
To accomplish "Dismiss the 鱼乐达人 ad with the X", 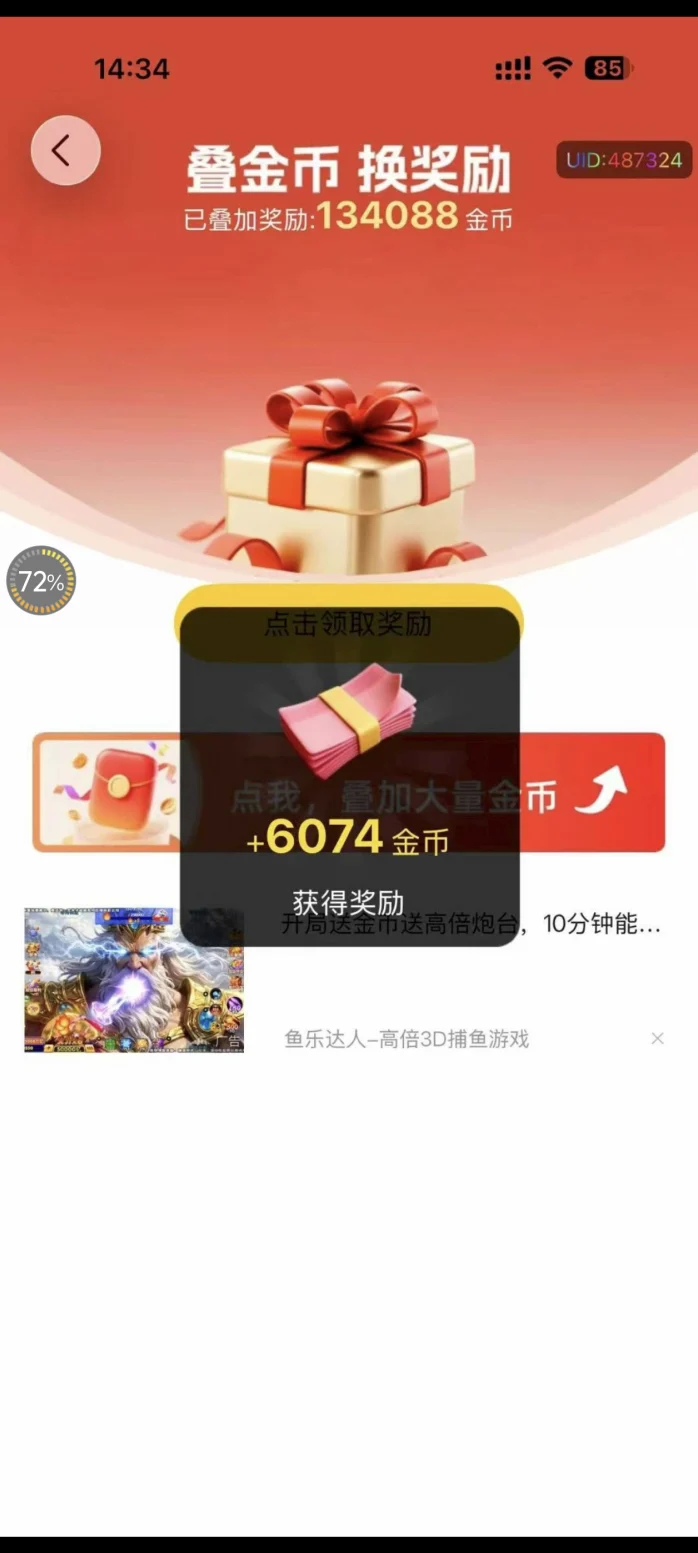I will [x=657, y=1039].
